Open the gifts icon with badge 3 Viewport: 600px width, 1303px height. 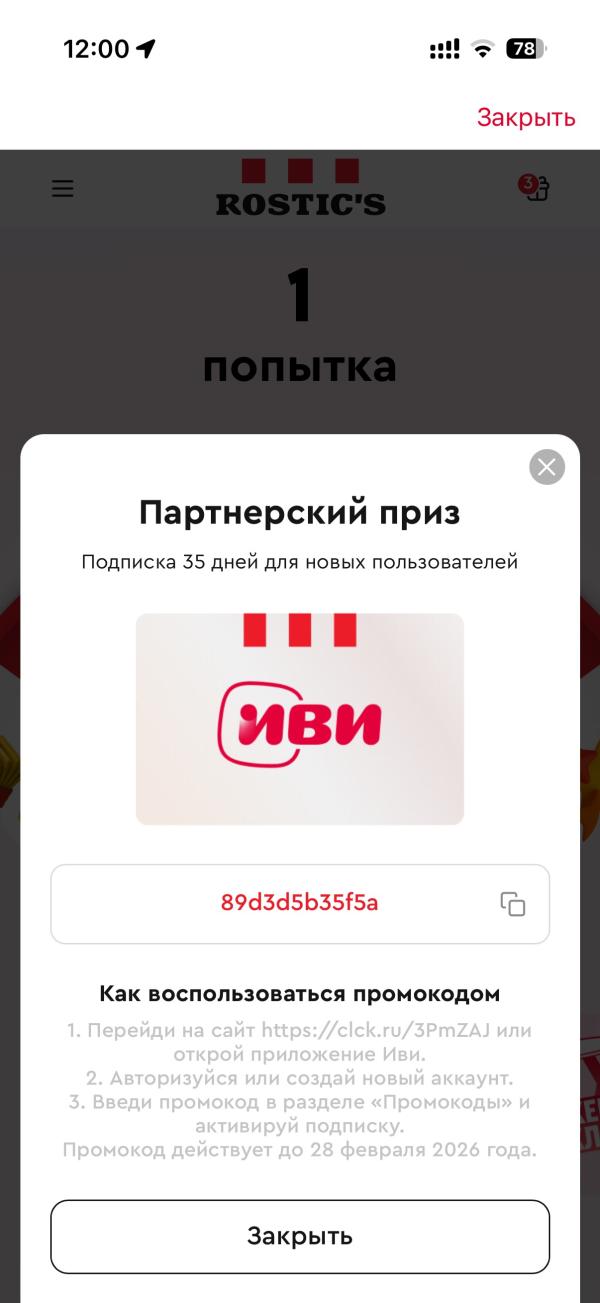(535, 187)
